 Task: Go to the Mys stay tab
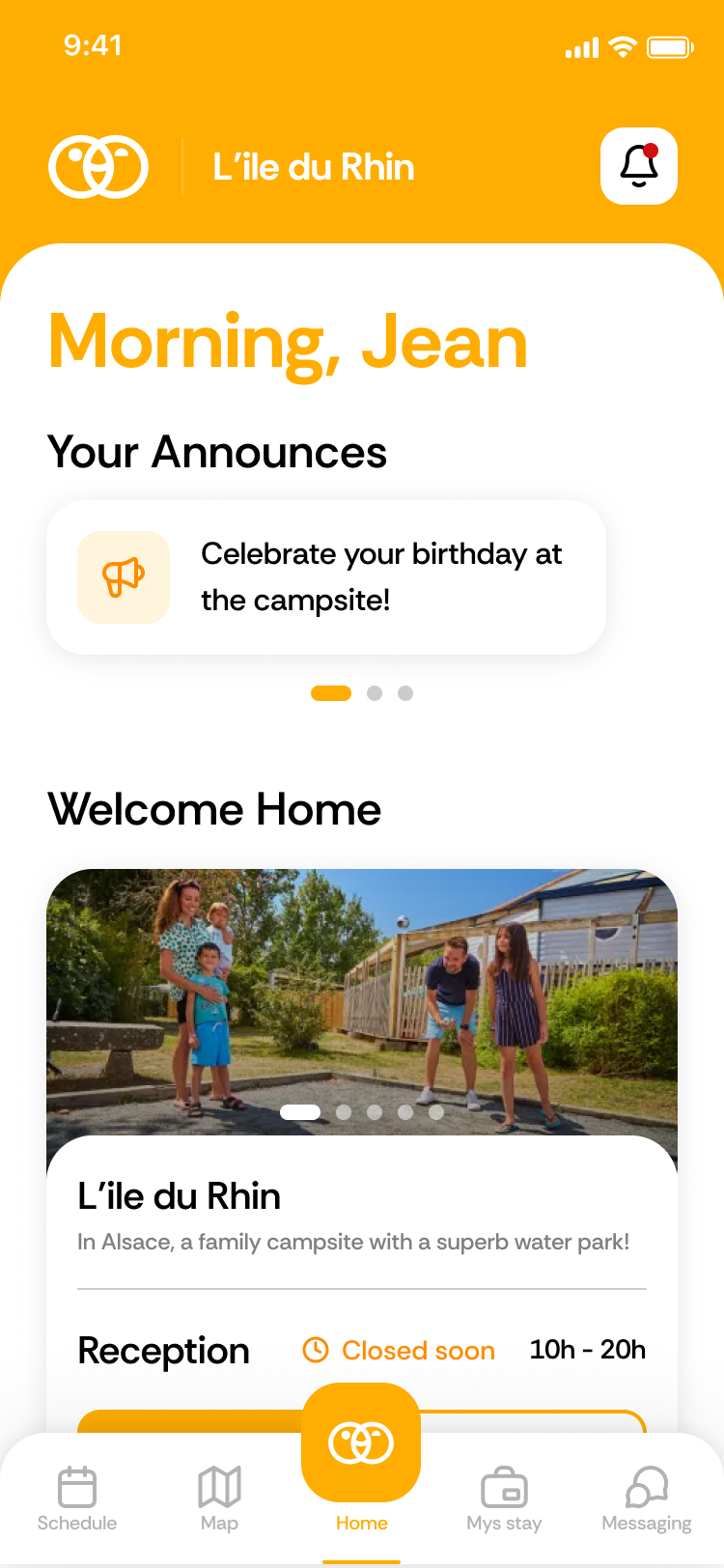[504, 1498]
